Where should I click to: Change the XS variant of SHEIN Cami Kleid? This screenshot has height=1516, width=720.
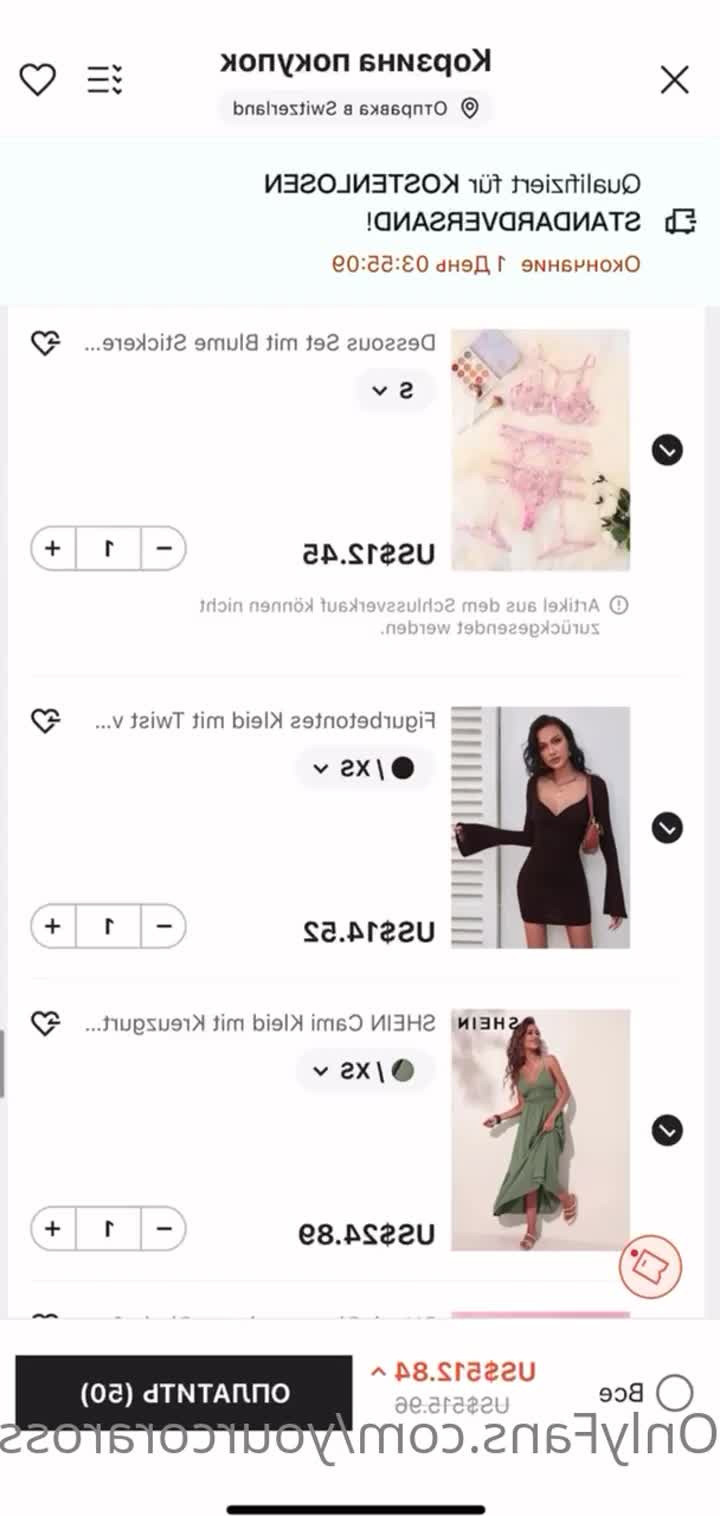[363, 1071]
